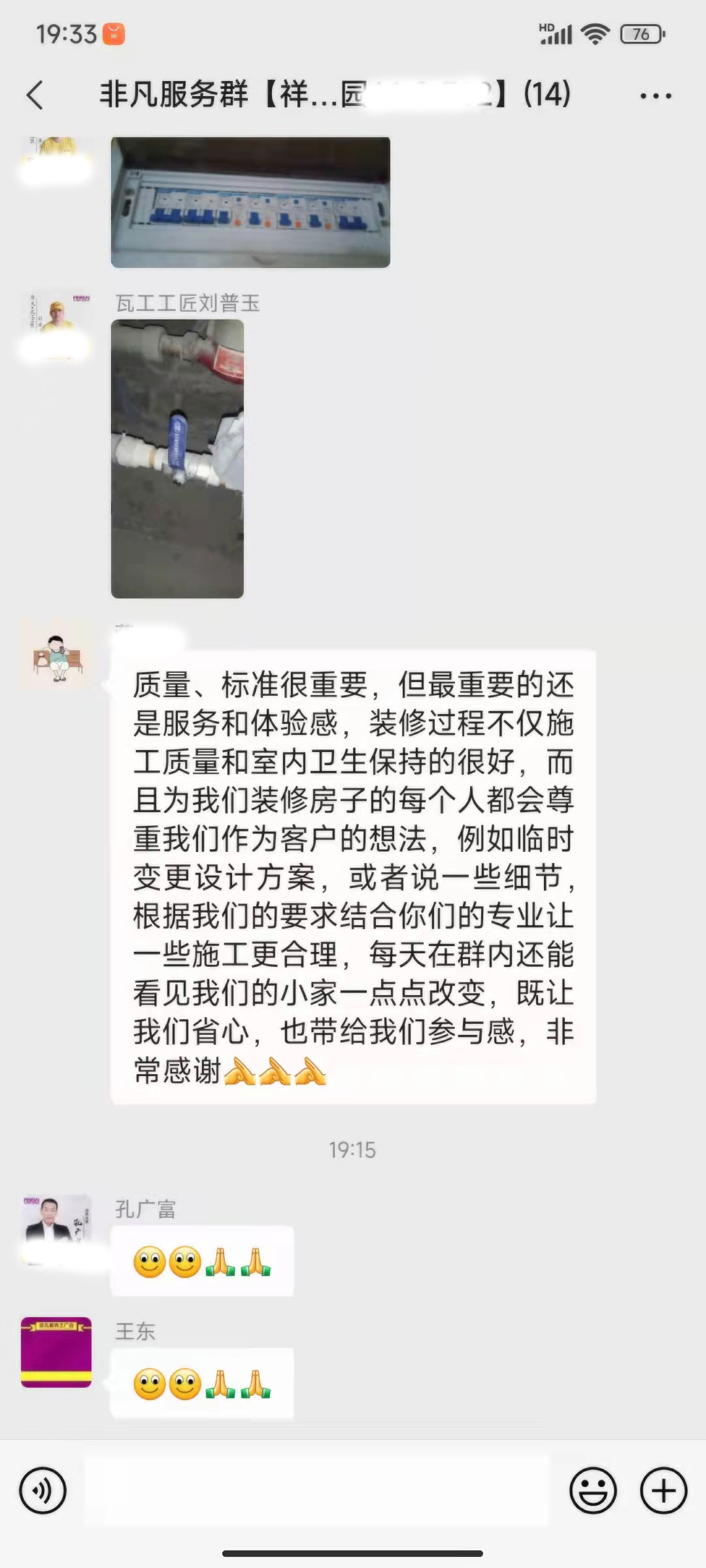Tap the message text field
The width and height of the screenshot is (706, 1568).
[317, 1491]
